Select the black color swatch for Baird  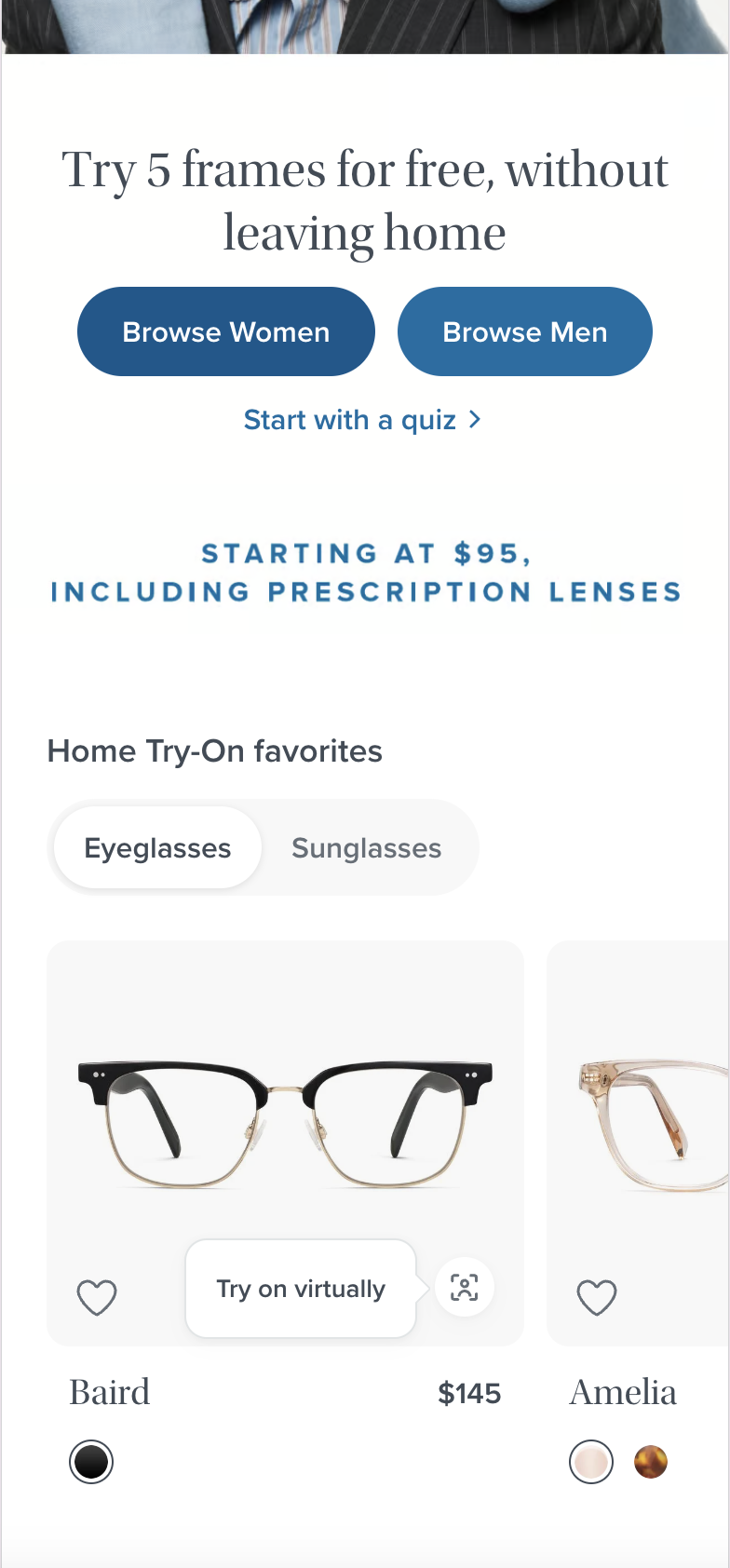(91, 1462)
